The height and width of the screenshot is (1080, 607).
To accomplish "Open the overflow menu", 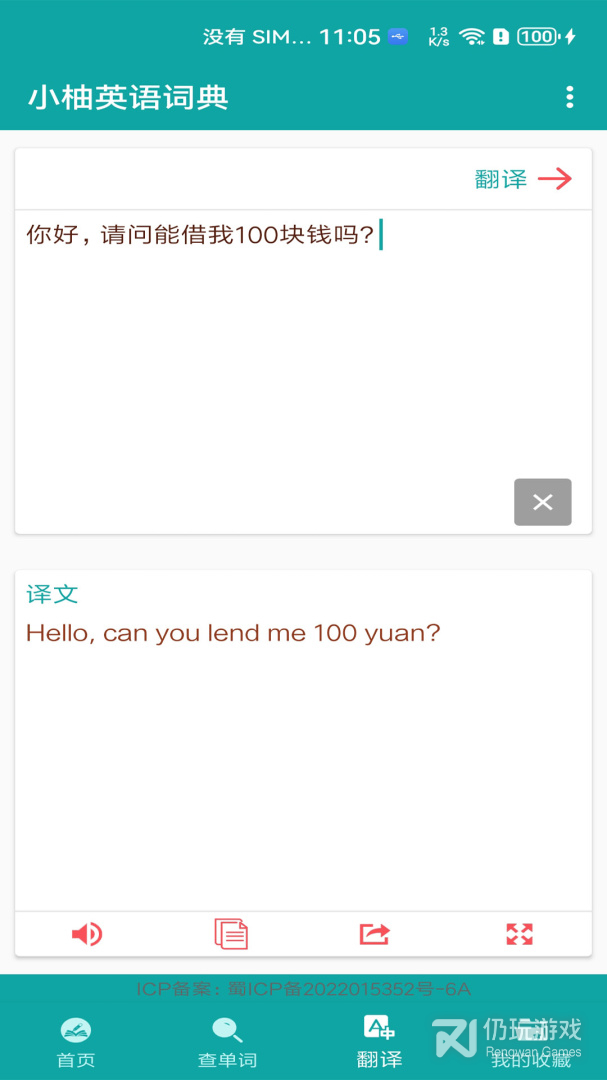I will click(570, 97).
